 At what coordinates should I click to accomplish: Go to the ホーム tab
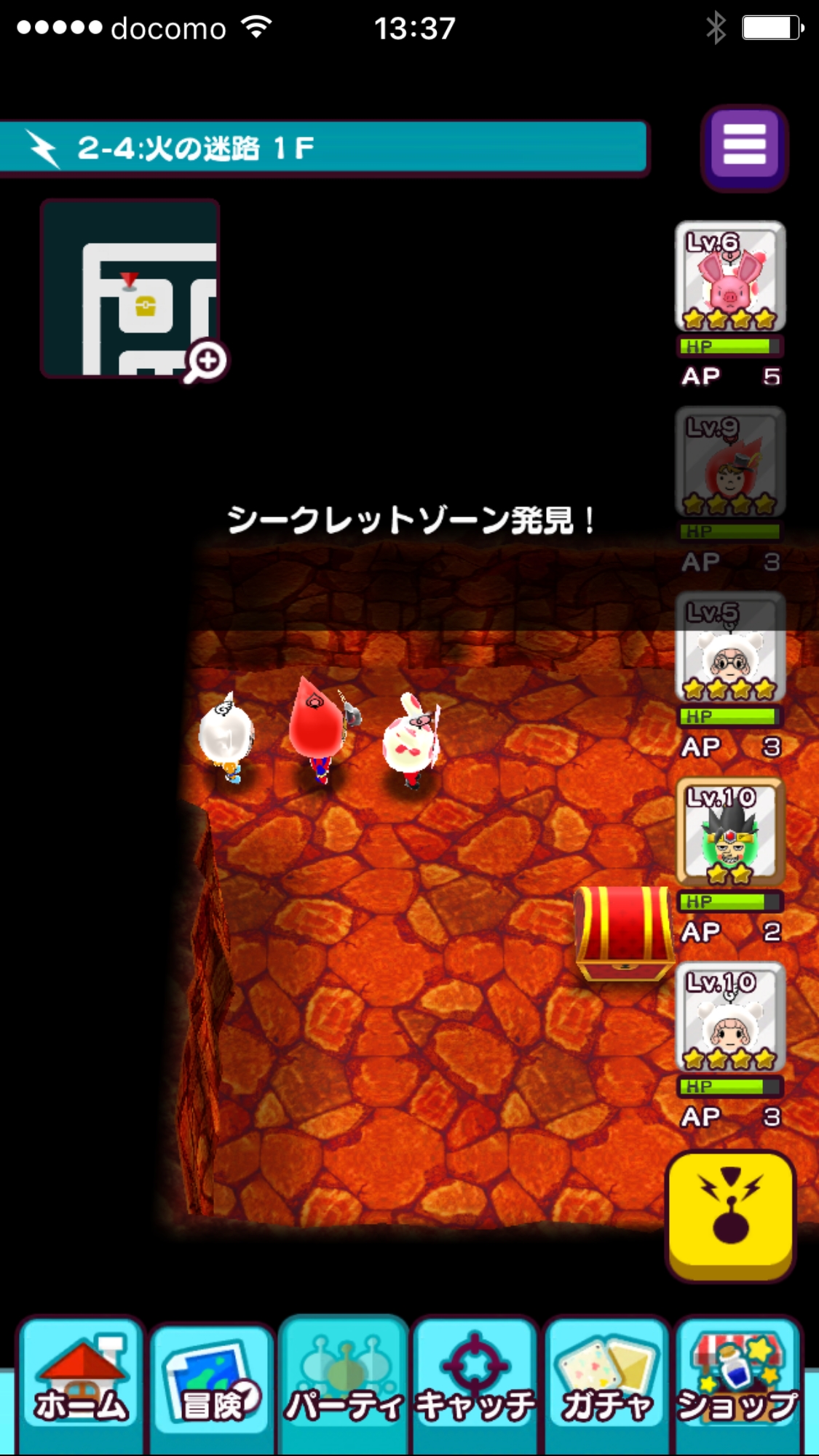click(x=81, y=1383)
